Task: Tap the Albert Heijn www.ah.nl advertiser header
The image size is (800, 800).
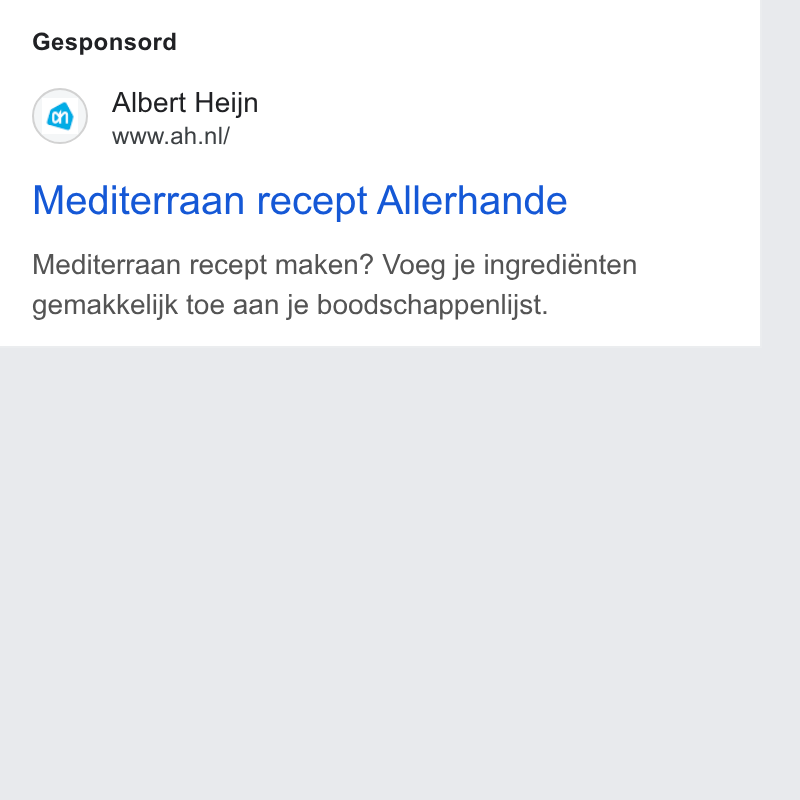Action: click(x=145, y=116)
